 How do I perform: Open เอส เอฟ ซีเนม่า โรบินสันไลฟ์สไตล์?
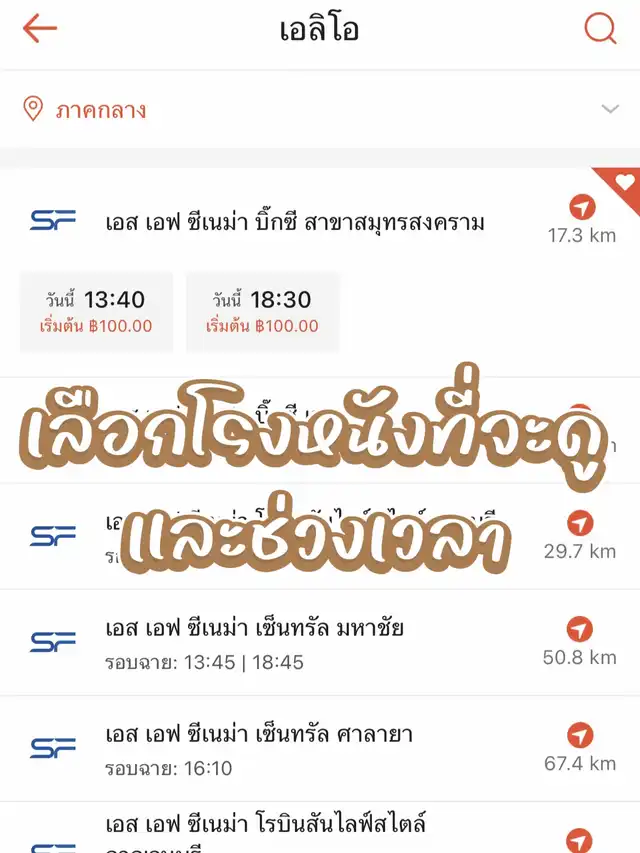pos(265,825)
